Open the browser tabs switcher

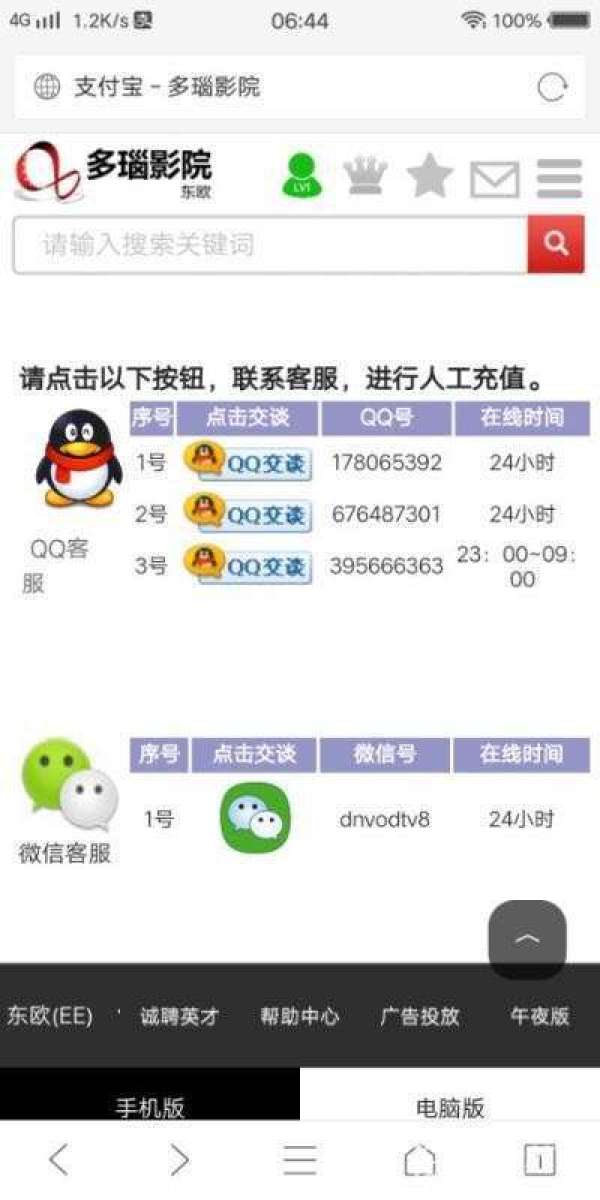pyautogui.click(x=539, y=1160)
